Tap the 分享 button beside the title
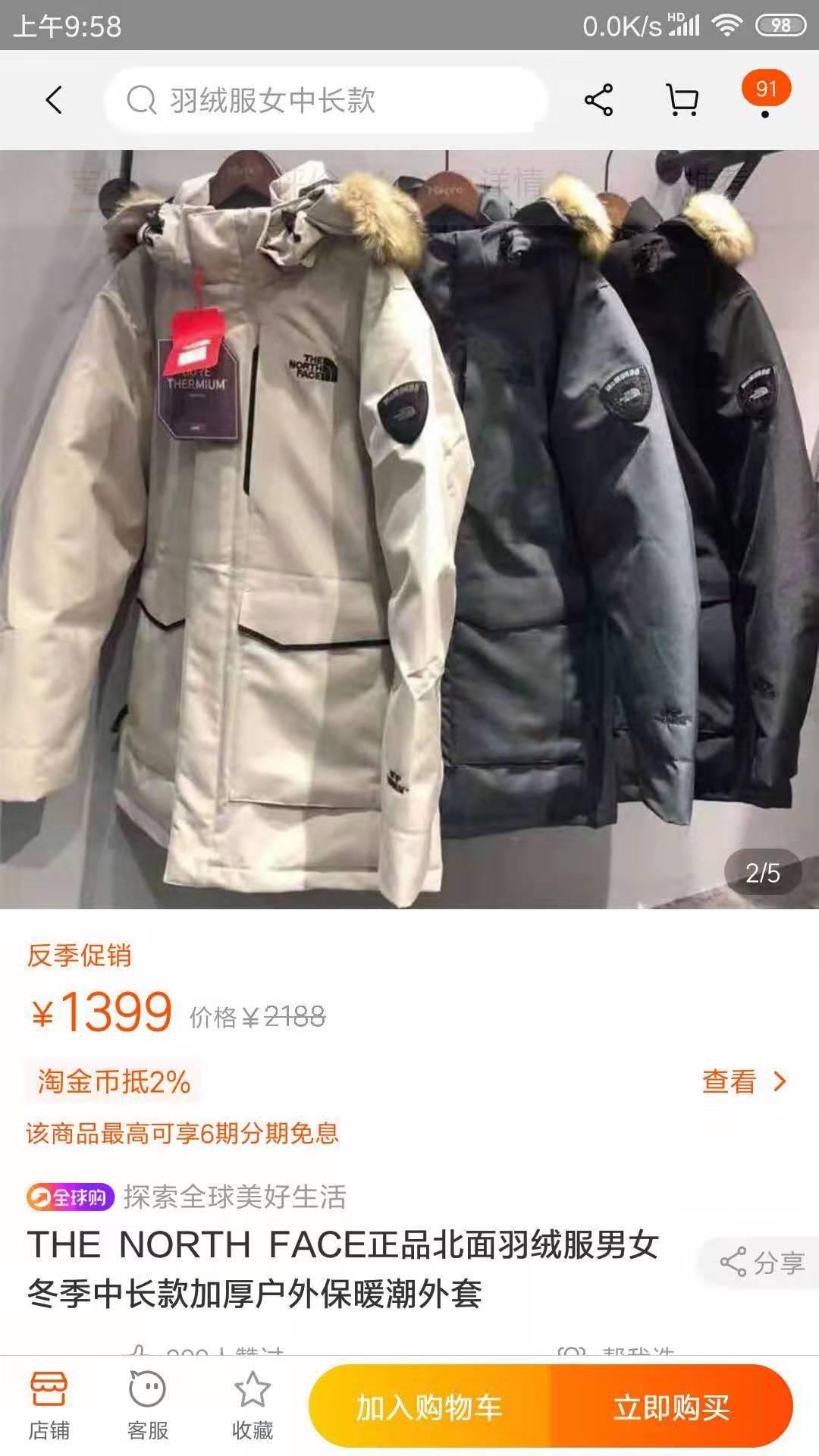Image resolution: width=819 pixels, height=1456 pixels. [761, 1263]
